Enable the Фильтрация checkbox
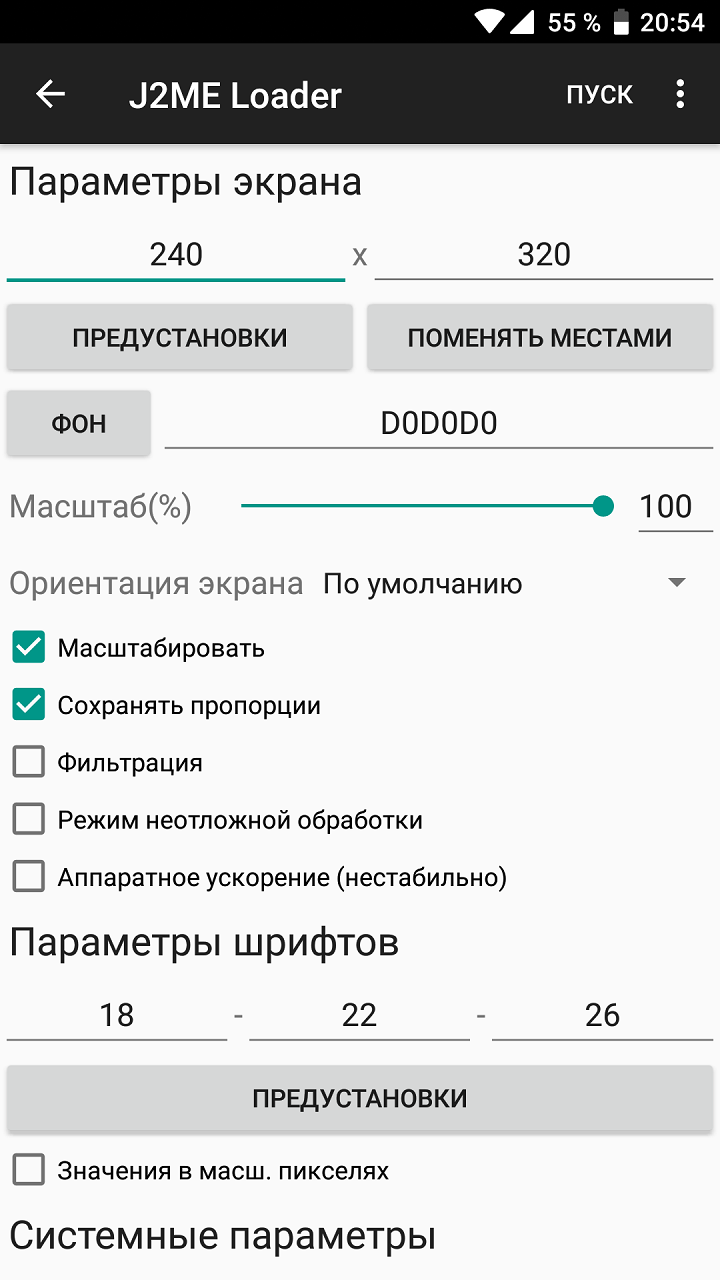The height and width of the screenshot is (1280, 720). (29, 763)
